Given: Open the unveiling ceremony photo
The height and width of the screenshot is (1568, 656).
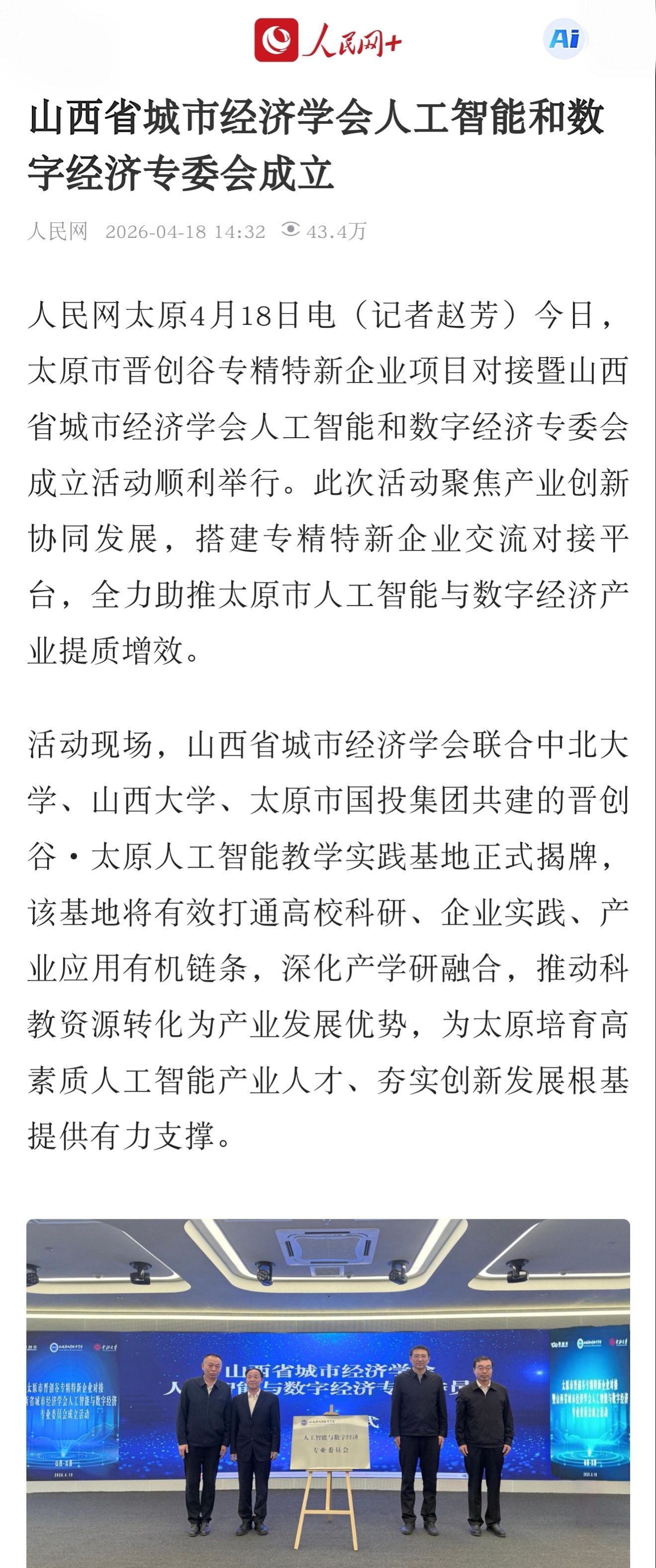Looking at the screenshot, I should 328,1394.
